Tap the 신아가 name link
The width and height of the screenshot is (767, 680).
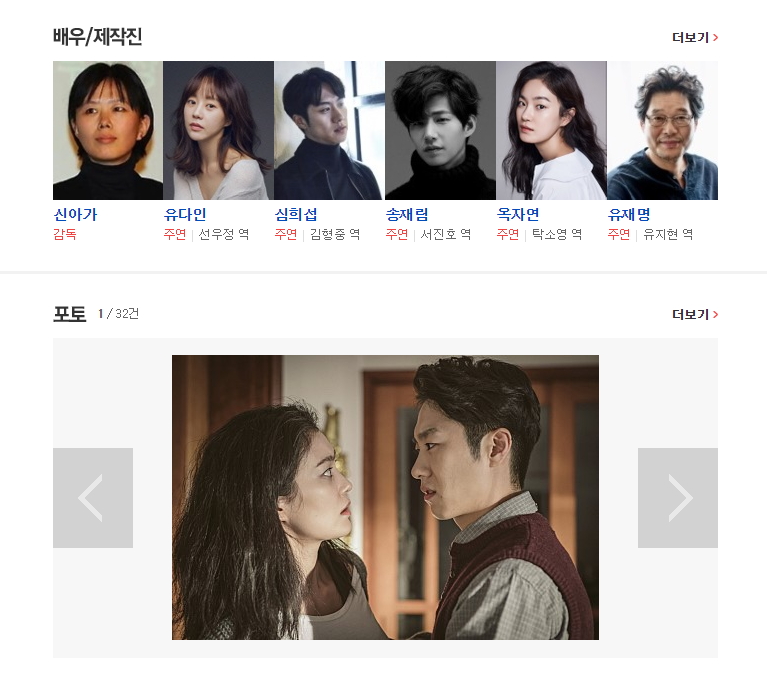(75, 215)
